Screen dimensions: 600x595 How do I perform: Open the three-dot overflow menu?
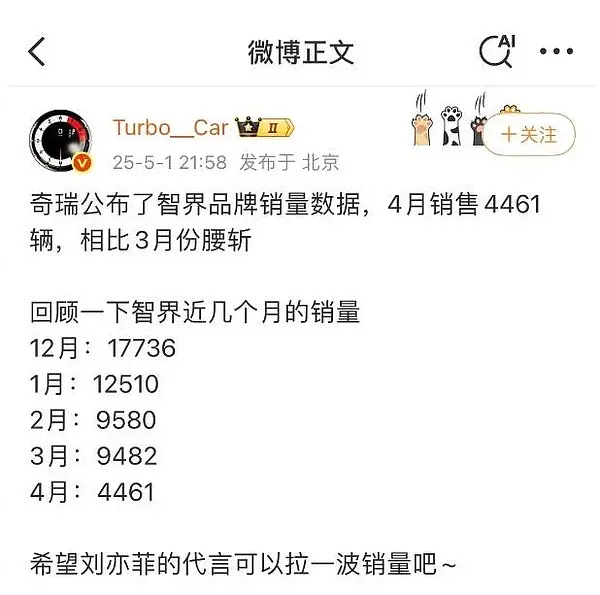tap(556, 51)
